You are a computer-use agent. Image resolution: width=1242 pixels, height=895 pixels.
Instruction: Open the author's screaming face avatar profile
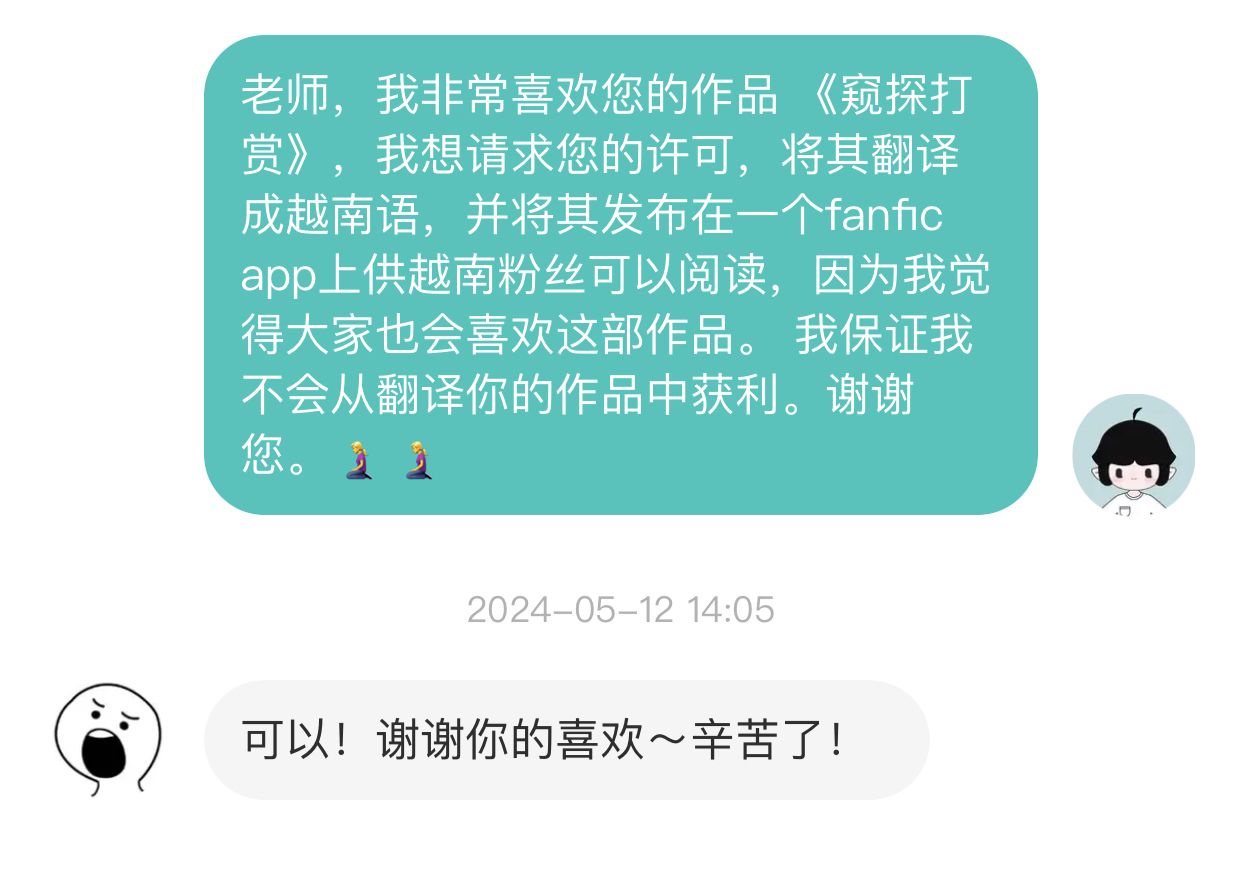tap(108, 739)
